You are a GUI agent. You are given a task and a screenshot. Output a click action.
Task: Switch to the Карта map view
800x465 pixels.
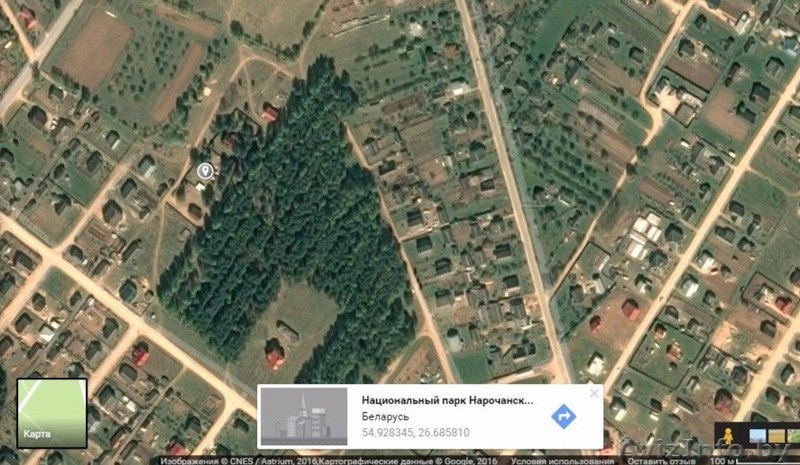click(x=51, y=413)
